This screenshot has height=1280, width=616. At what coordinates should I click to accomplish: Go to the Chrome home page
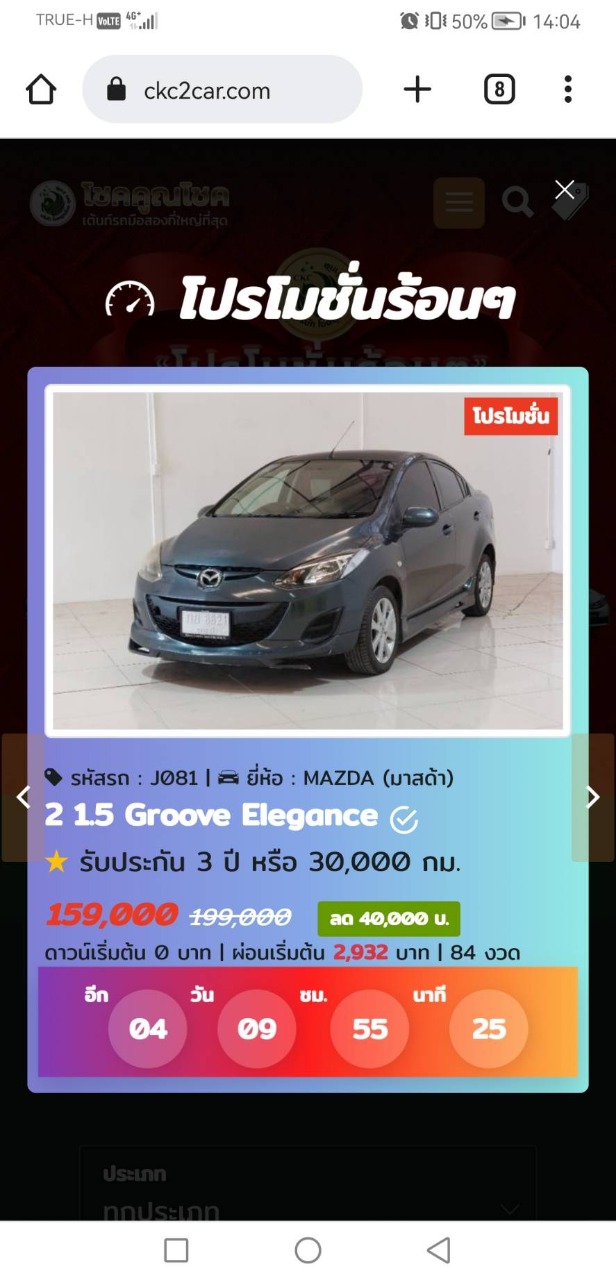41,90
